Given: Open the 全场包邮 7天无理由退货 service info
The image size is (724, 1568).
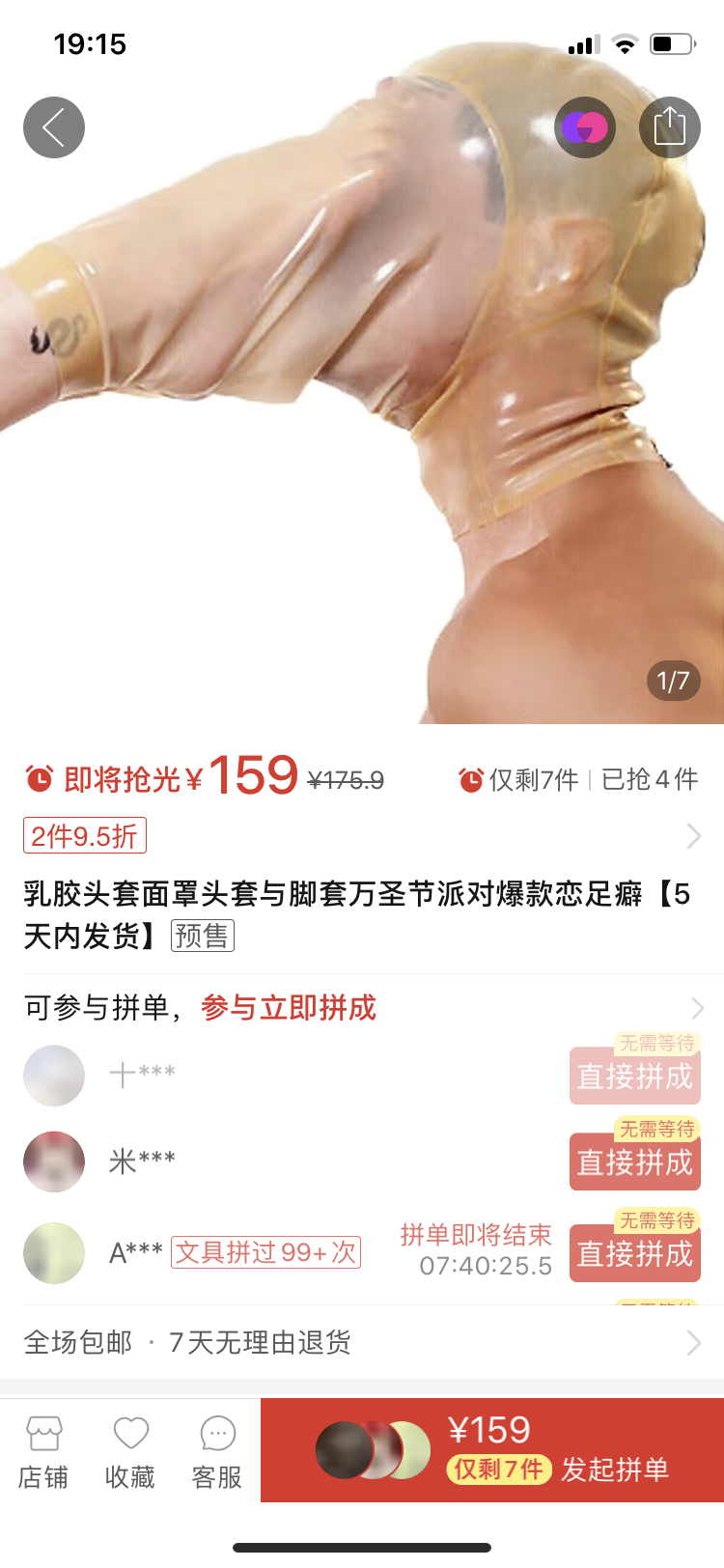Looking at the screenshot, I should tap(362, 1342).
